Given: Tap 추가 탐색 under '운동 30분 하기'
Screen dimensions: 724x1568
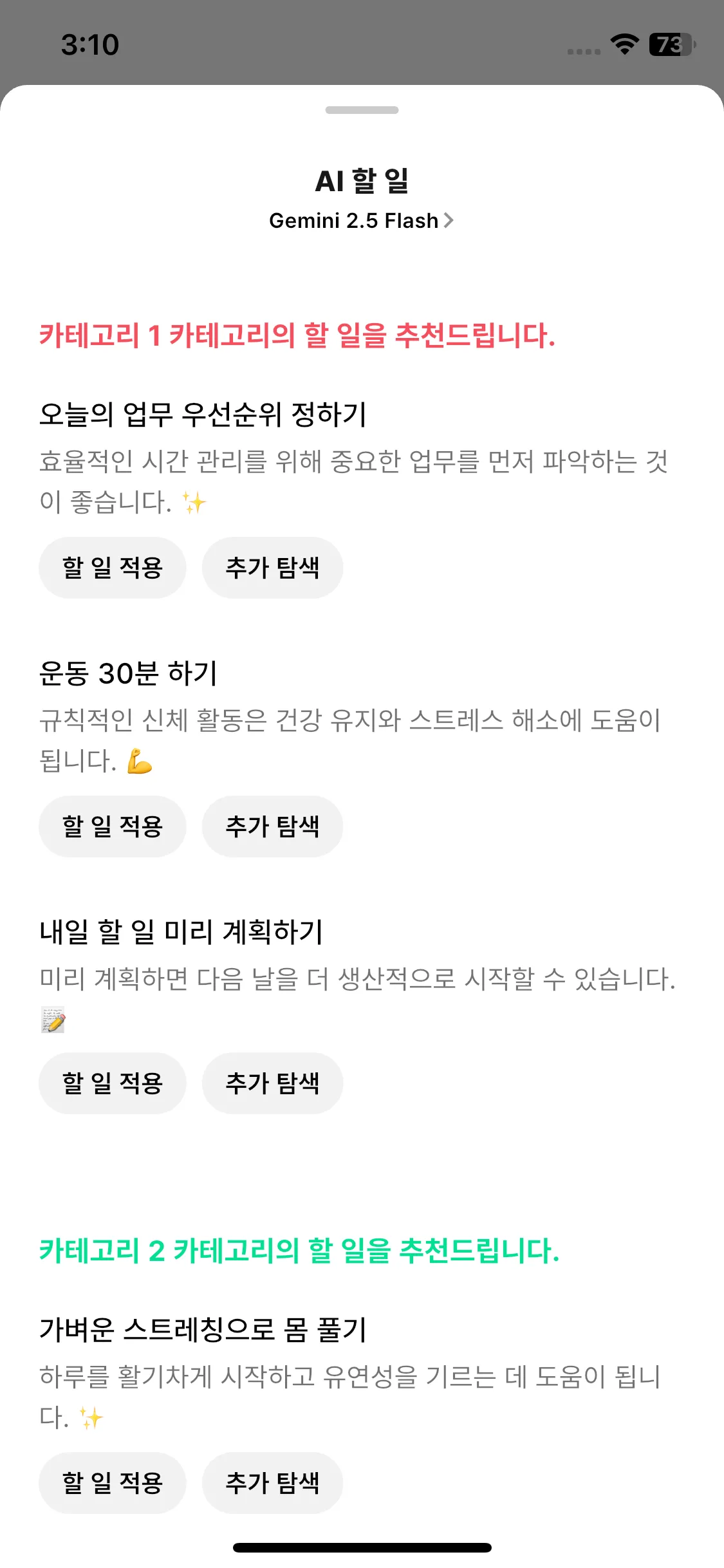Looking at the screenshot, I should point(272,826).
